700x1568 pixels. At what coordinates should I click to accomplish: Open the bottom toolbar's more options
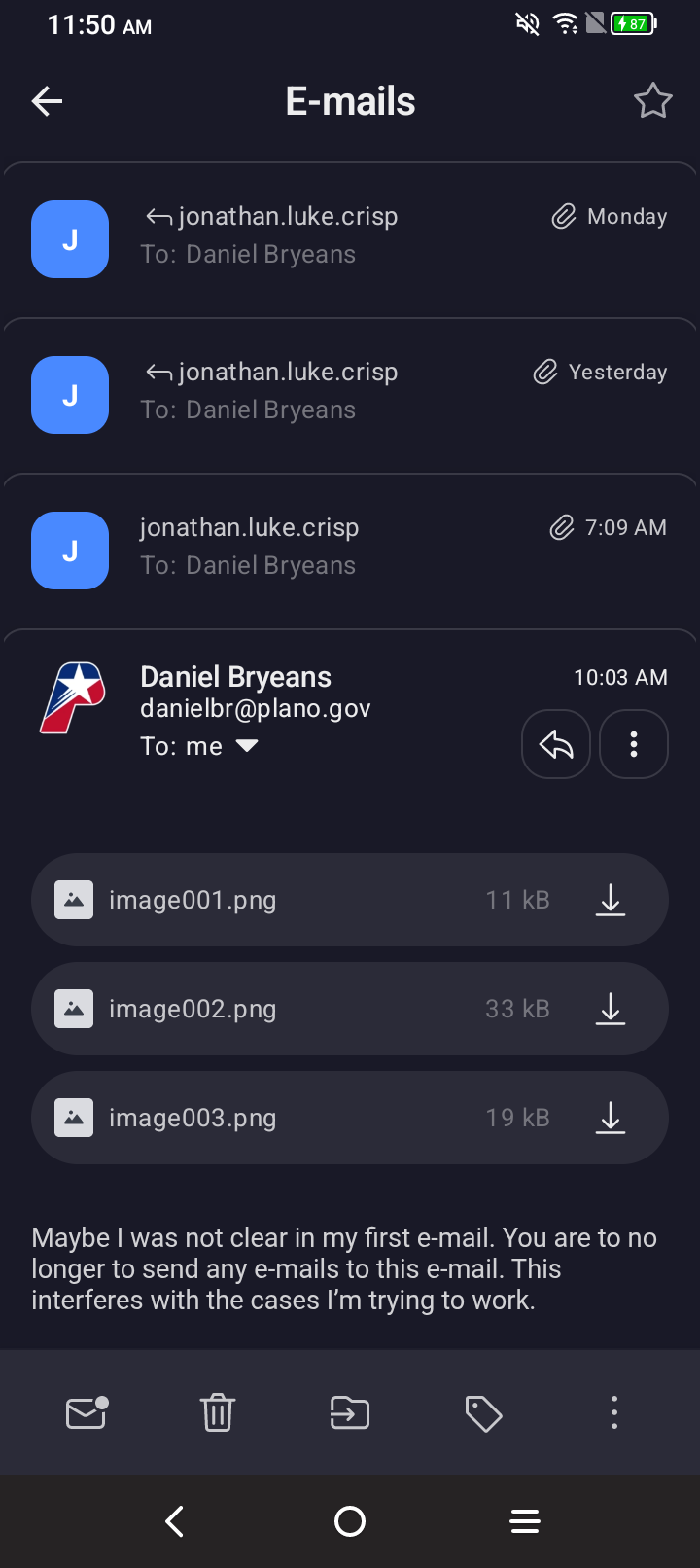pyautogui.click(x=614, y=1412)
